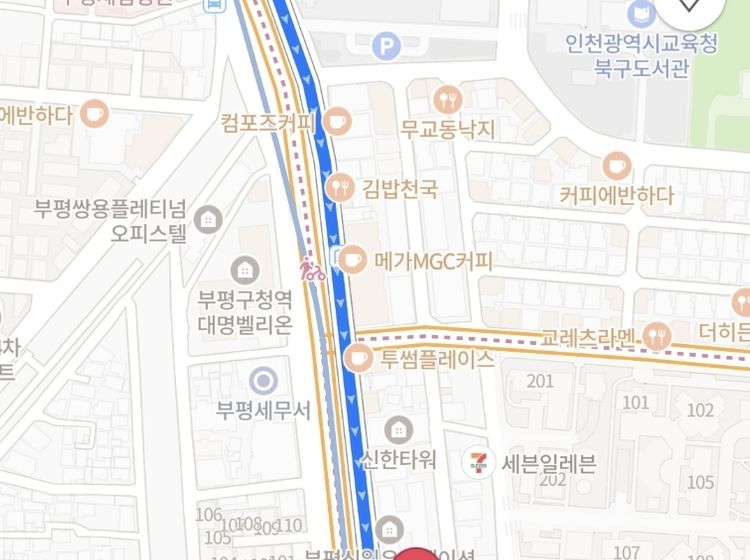Open 메가MGC커피 place details
Image resolution: width=750 pixels, height=560 pixels.
353,260
